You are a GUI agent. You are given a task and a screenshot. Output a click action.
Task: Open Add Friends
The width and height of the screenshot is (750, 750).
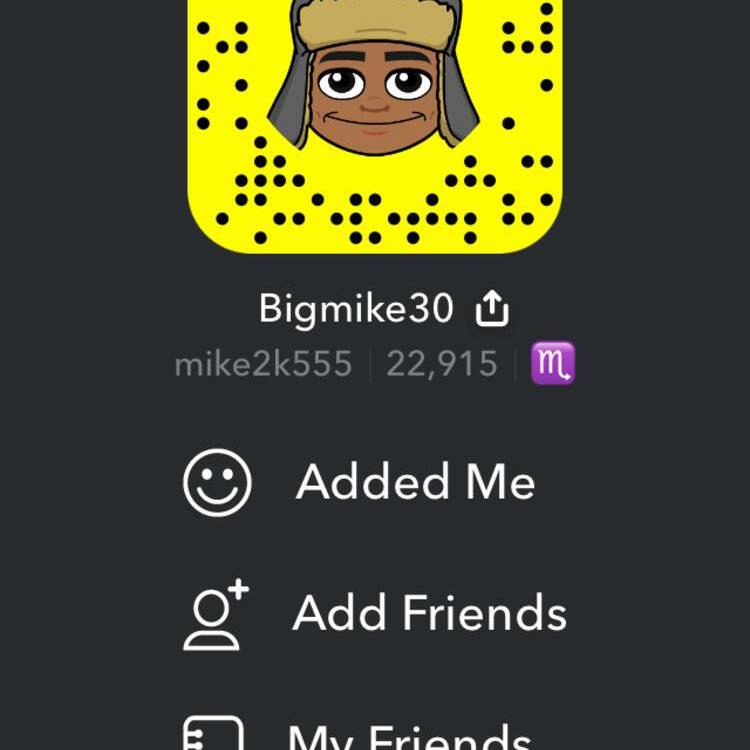(x=429, y=612)
